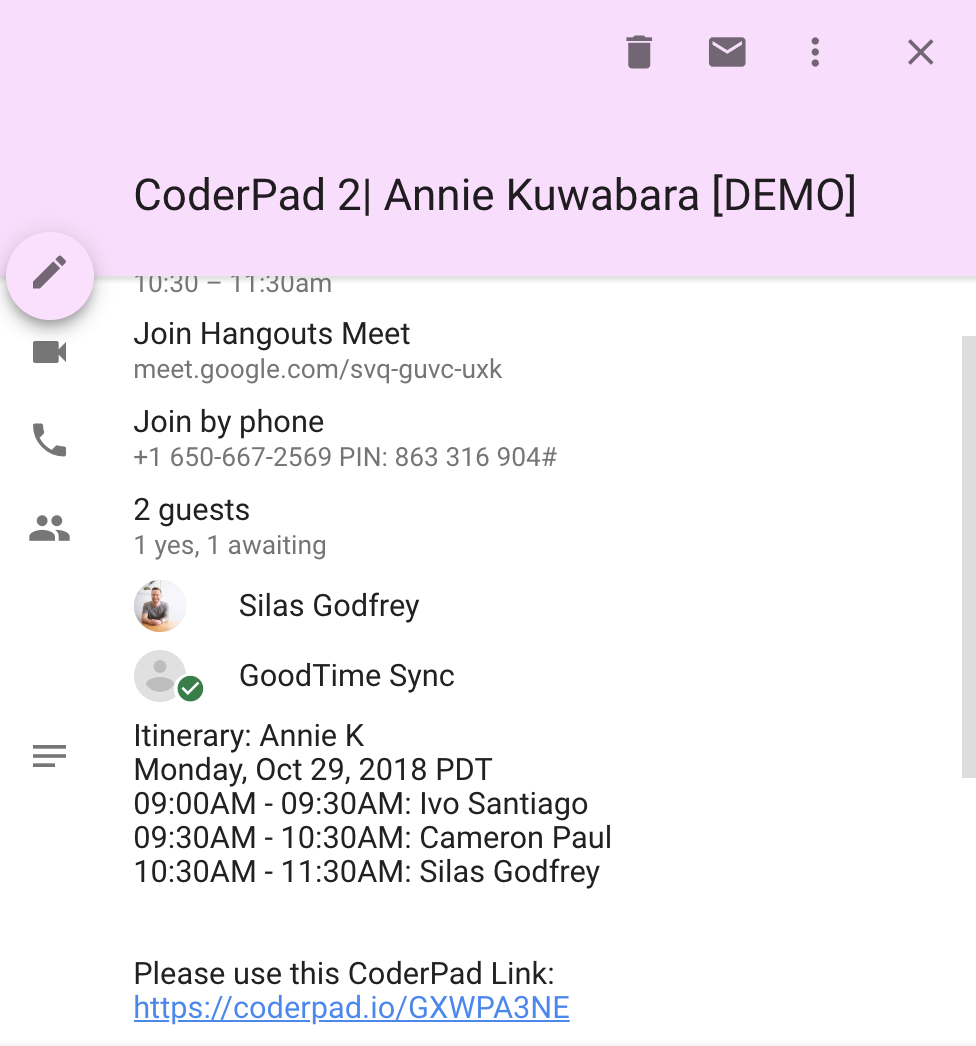Delete this calendar event
Screen dimensions: 976x1046
pos(639,52)
